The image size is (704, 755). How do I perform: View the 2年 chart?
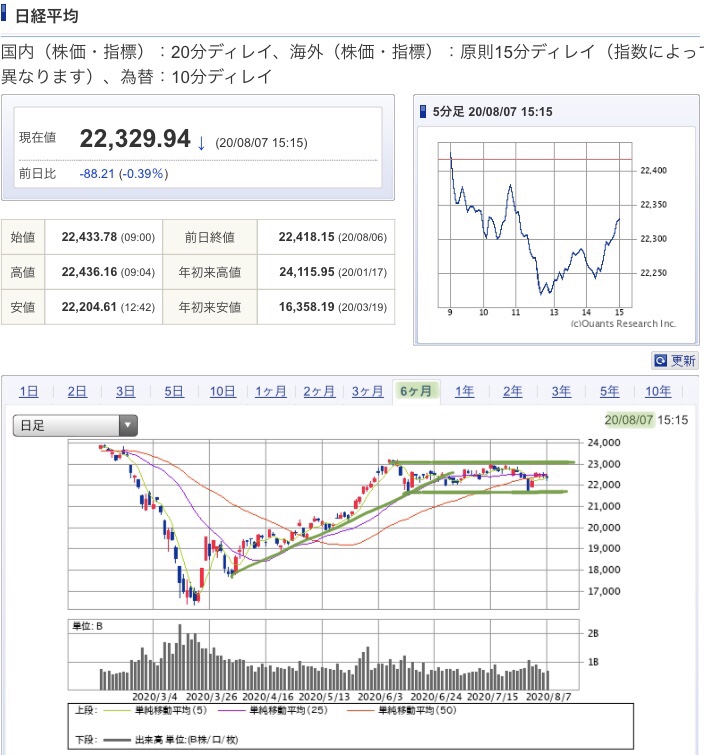pos(512,391)
